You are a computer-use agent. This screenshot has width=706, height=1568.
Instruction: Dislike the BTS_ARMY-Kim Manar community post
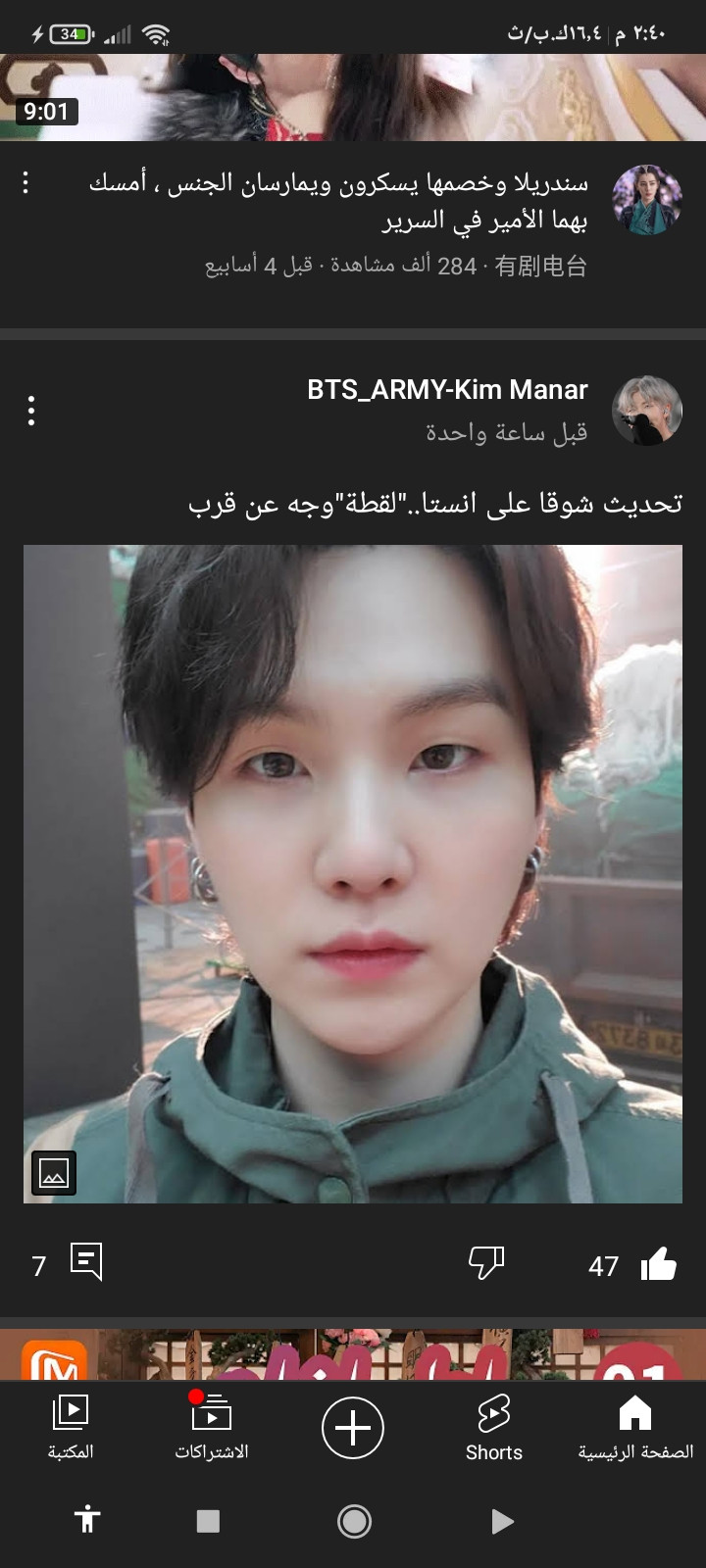tap(485, 1263)
